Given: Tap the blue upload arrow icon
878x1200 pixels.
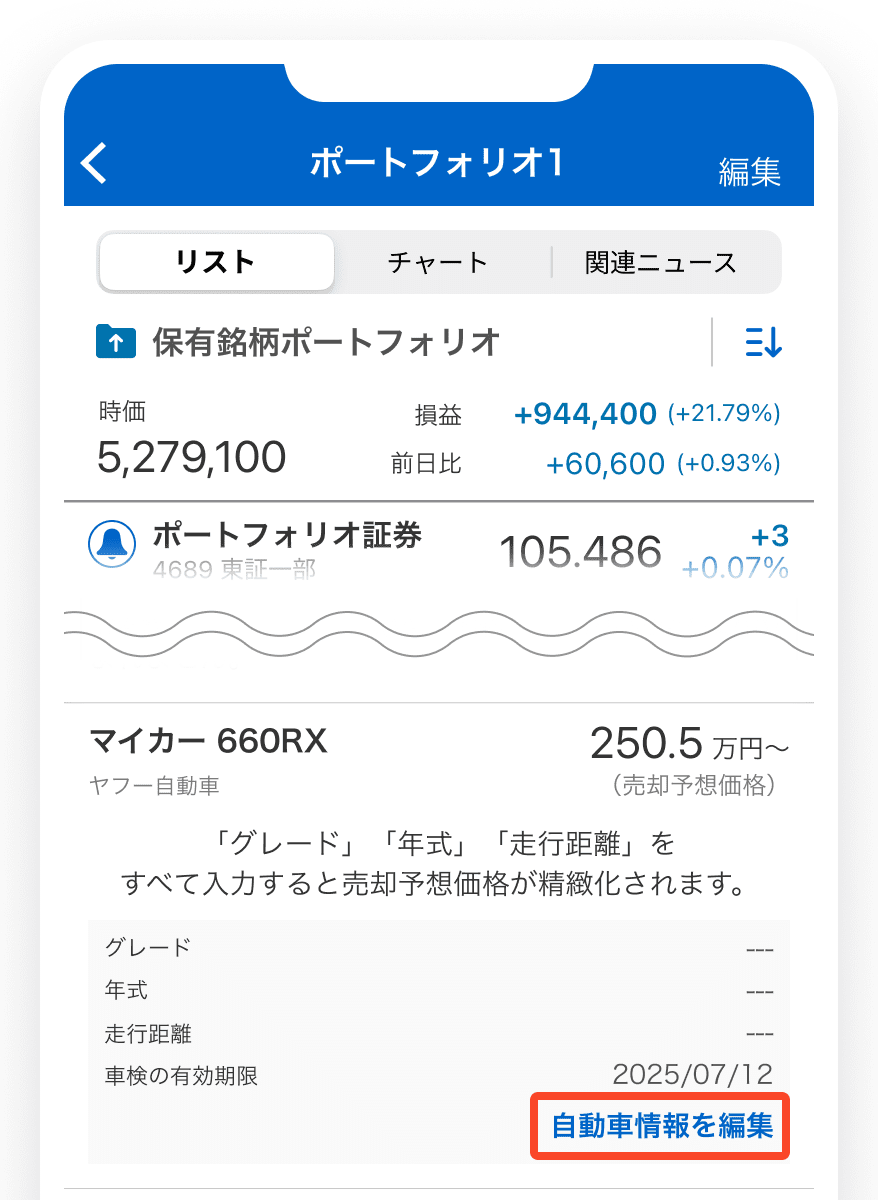Looking at the screenshot, I should click(x=115, y=341).
